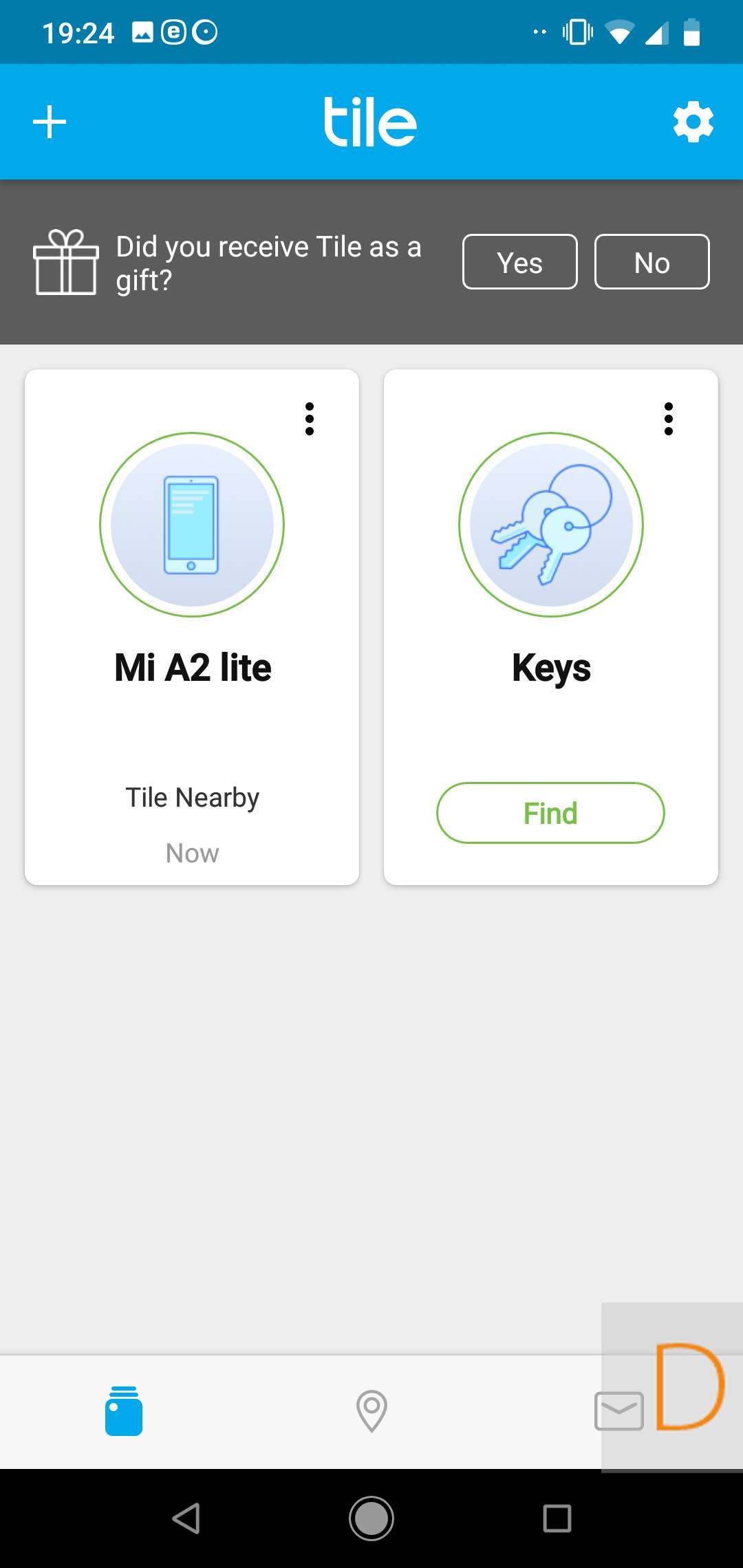Answer No to the gift question

652,262
